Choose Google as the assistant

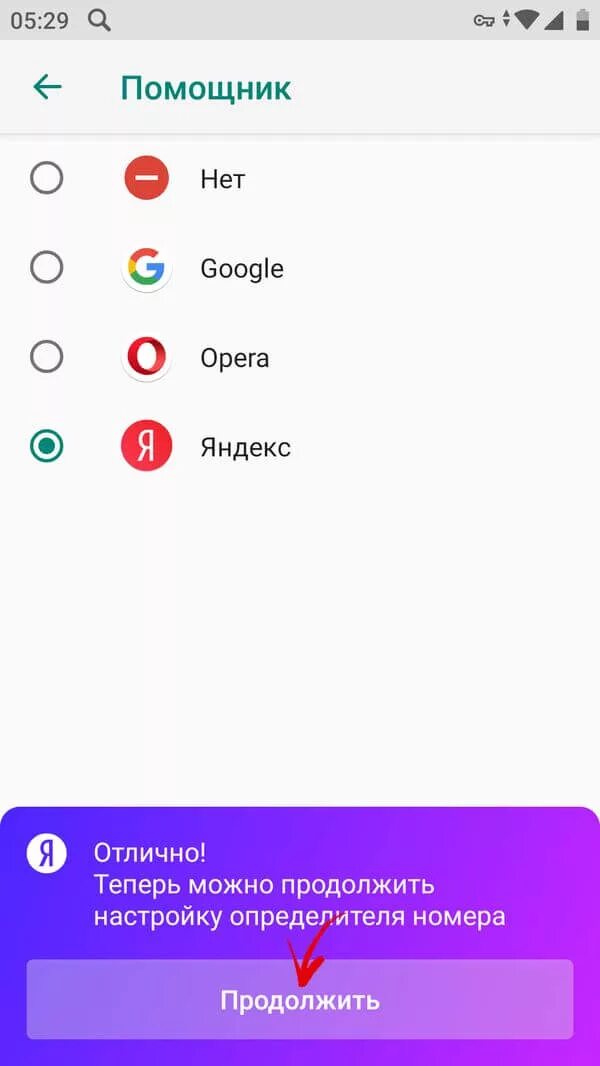300,269
